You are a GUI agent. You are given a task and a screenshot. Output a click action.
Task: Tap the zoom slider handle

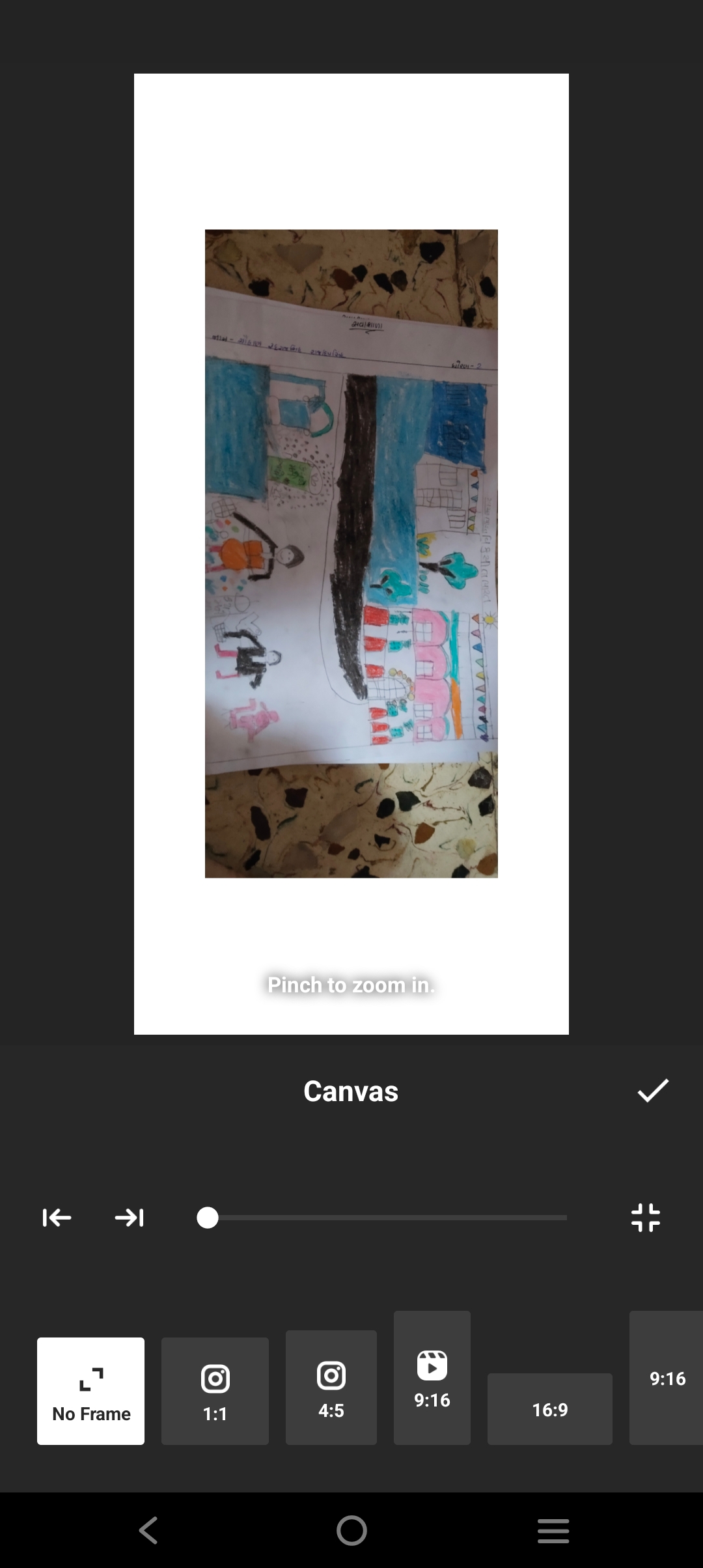pos(208,1217)
